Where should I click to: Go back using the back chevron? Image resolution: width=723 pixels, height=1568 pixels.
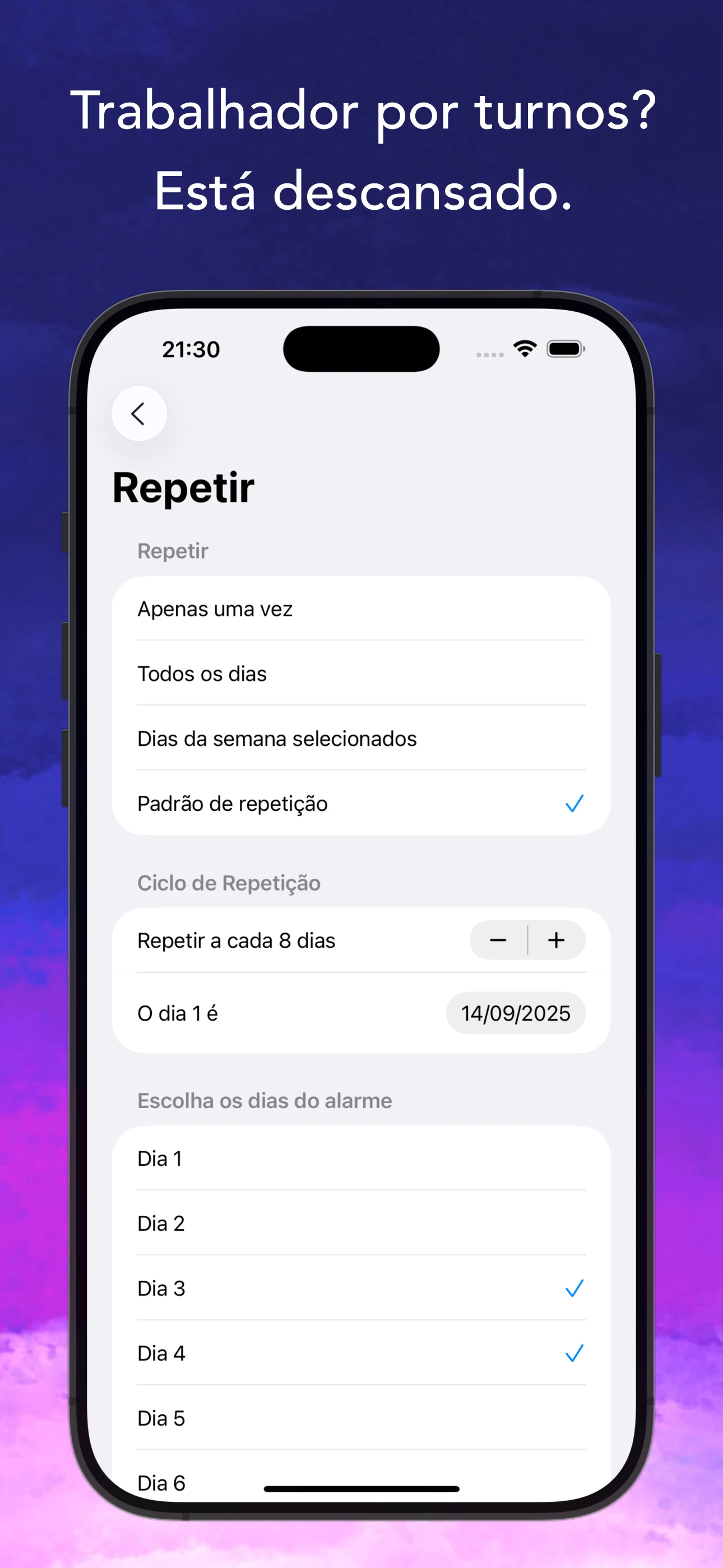coord(139,413)
